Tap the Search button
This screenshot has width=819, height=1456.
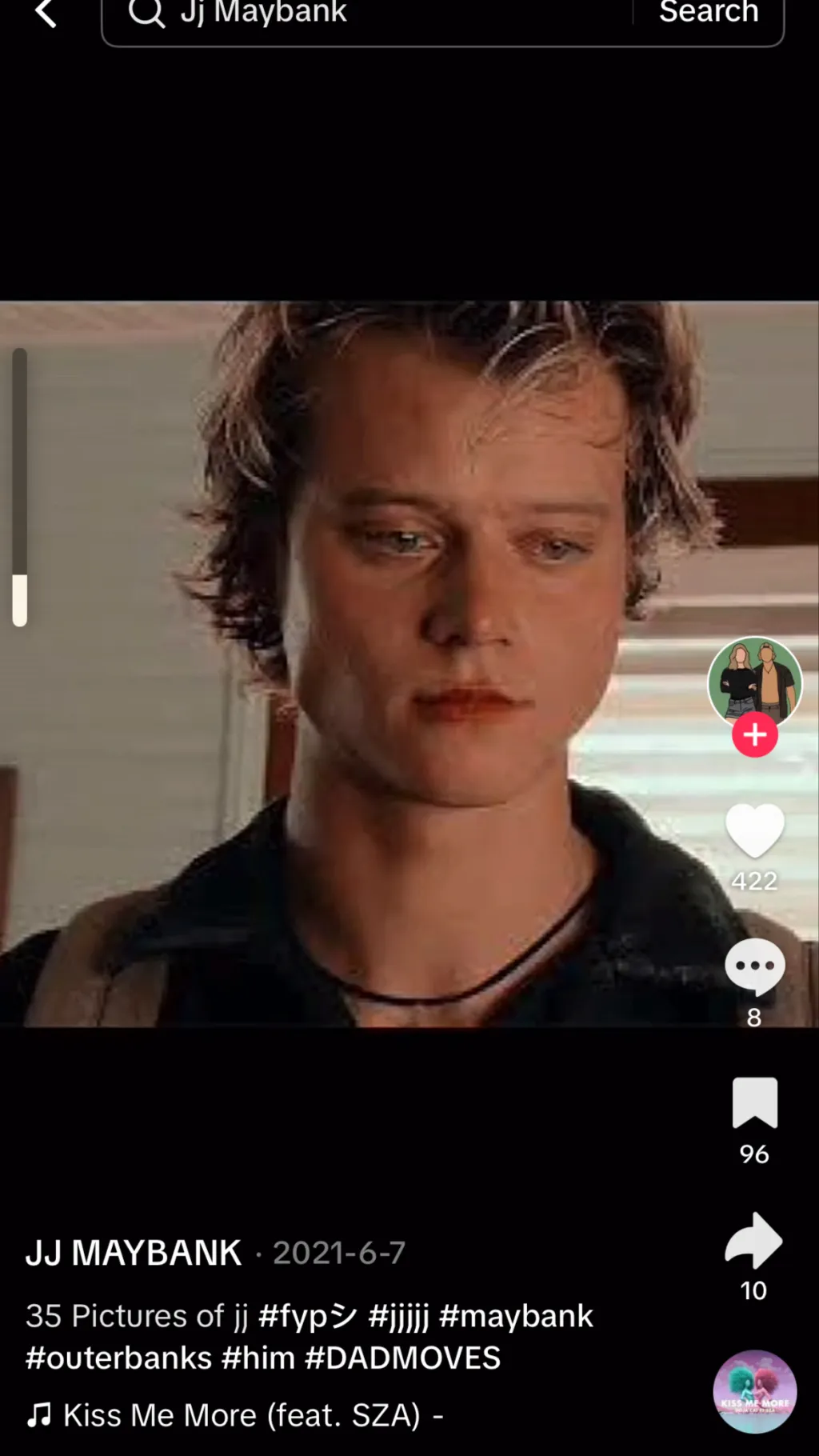pos(709,13)
